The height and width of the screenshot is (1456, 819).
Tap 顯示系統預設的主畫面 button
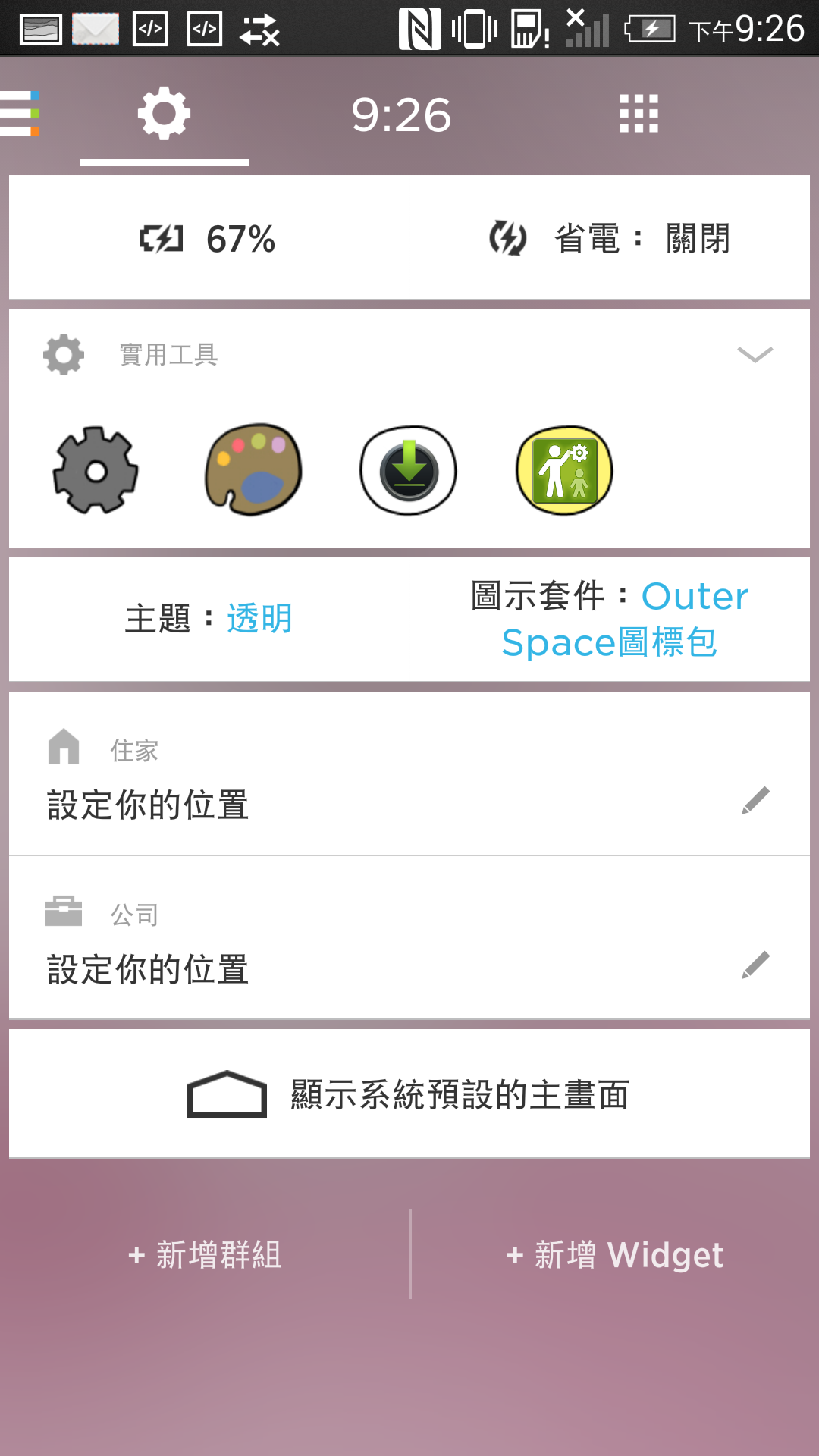pyautogui.click(x=409, y=1094)
